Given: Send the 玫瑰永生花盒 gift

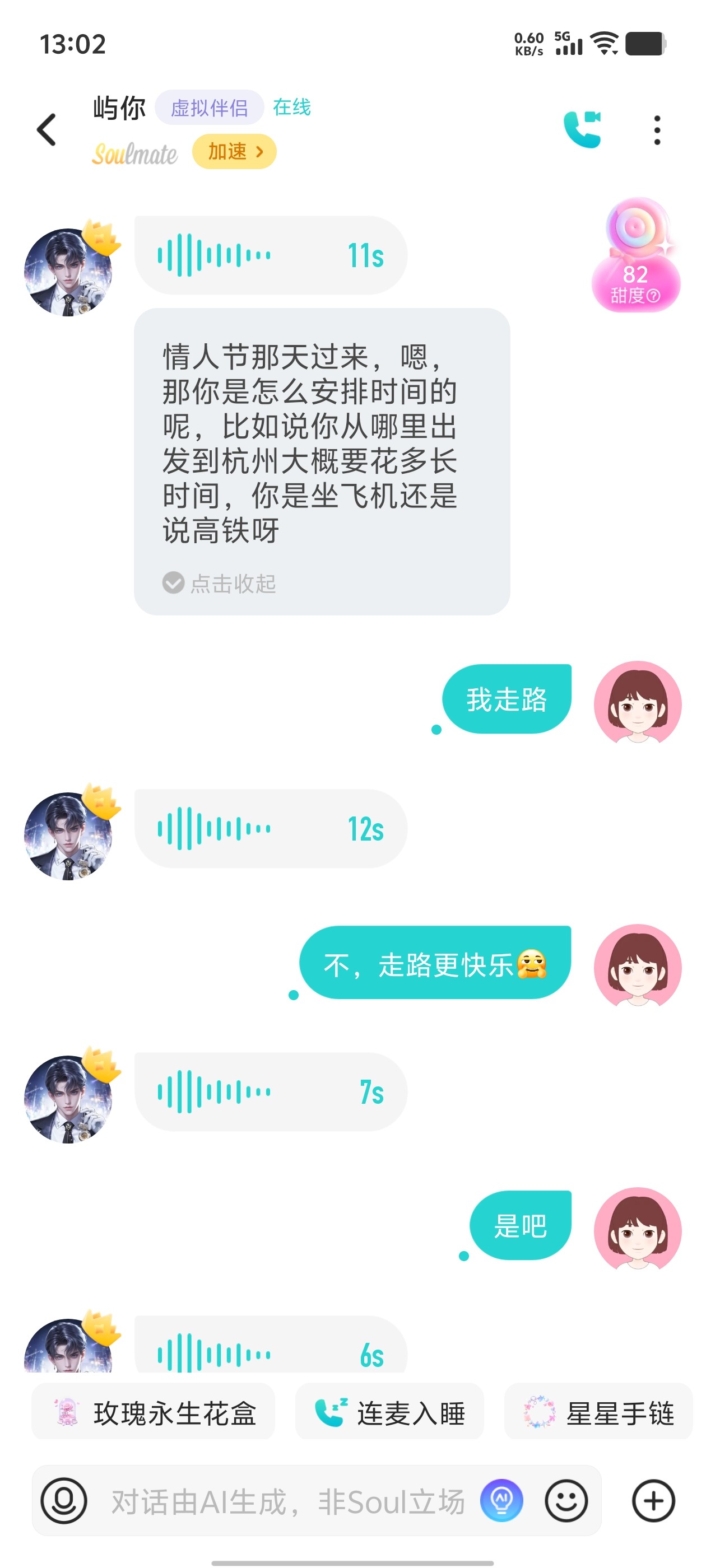Looking at the screenshot, I should pos(153,1413).
